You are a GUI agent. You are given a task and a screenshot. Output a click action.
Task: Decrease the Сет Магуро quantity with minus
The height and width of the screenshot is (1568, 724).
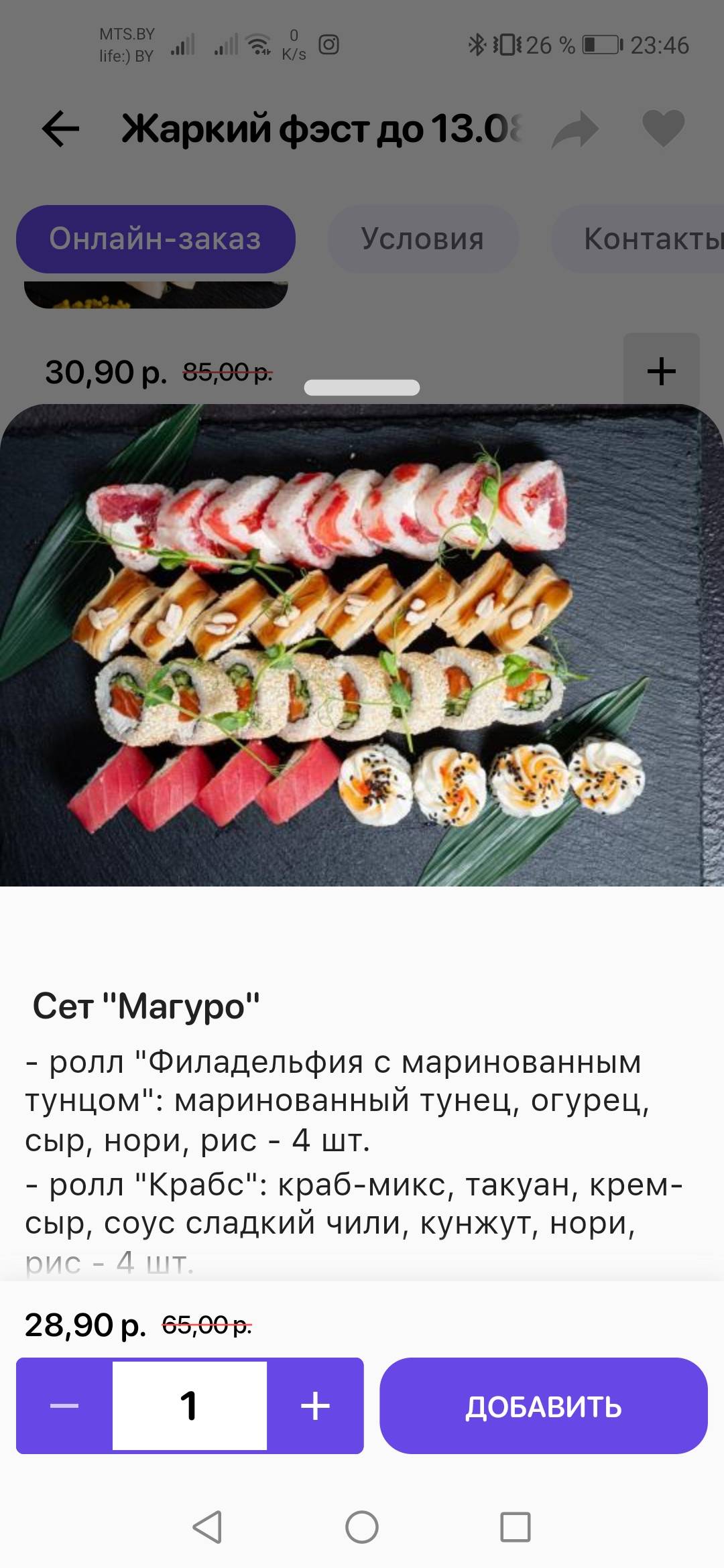[64, 1405]
